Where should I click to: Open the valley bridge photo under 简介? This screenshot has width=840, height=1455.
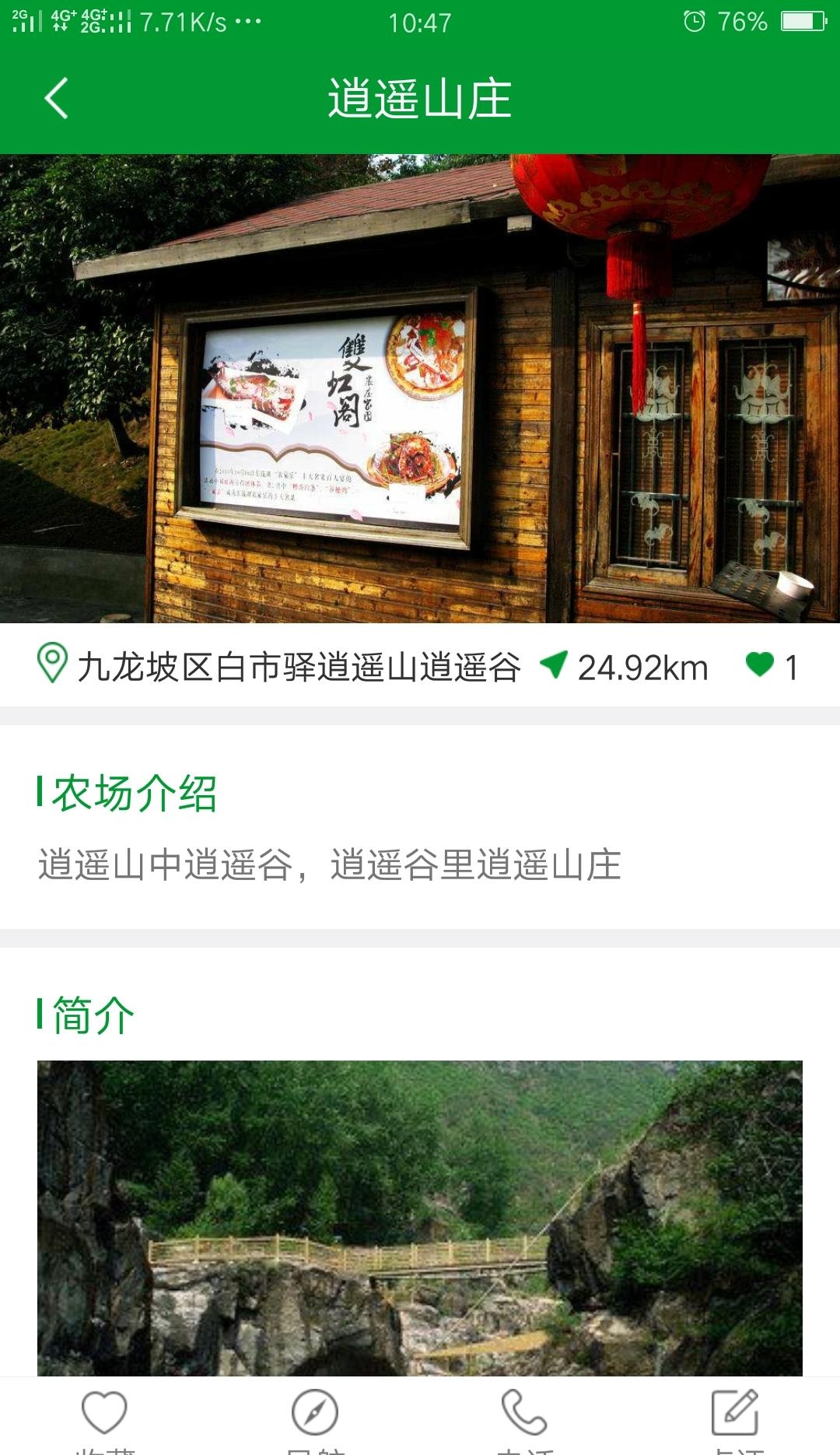420,1218
